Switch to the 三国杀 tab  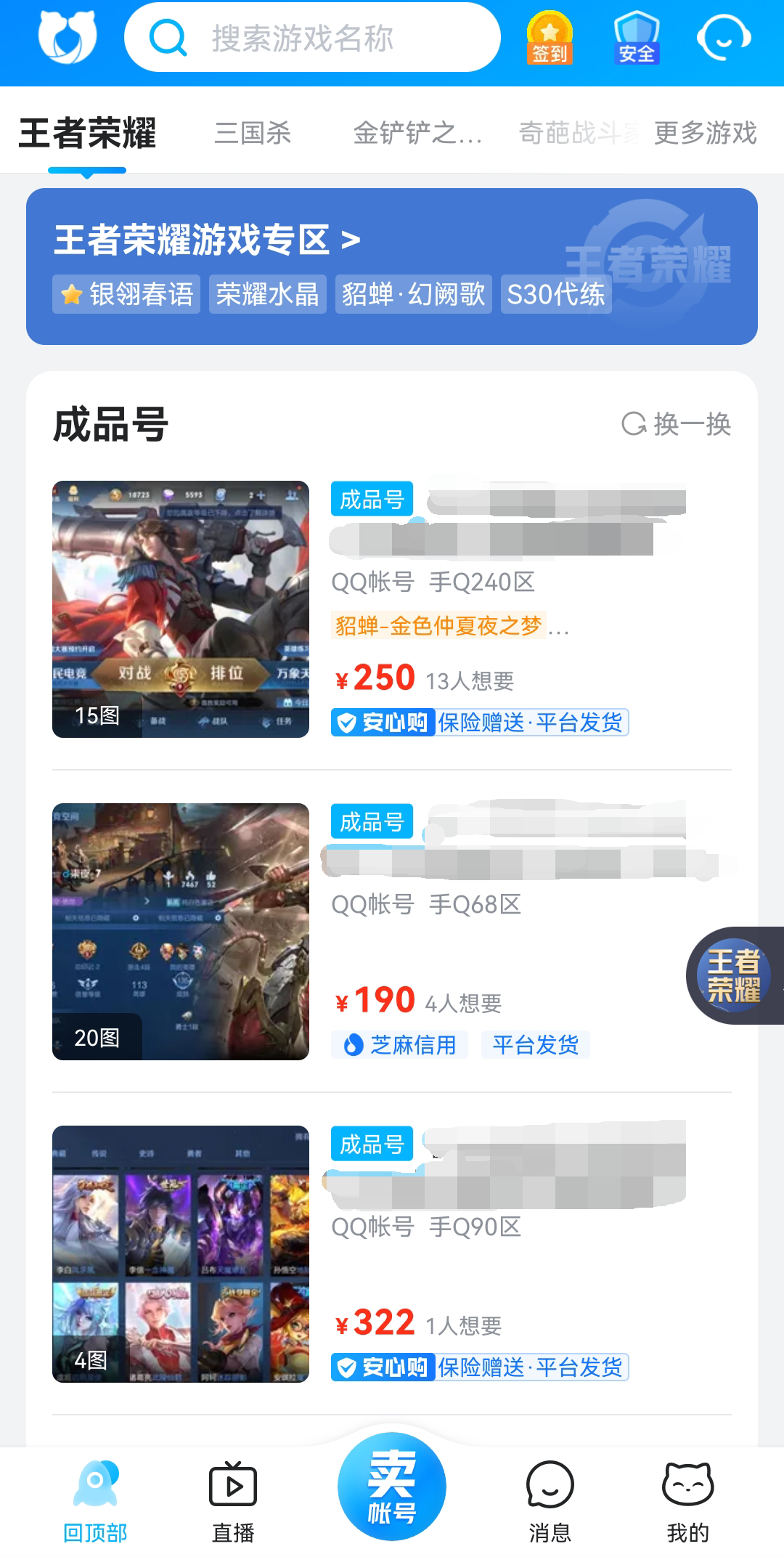[x=253, y=133]
